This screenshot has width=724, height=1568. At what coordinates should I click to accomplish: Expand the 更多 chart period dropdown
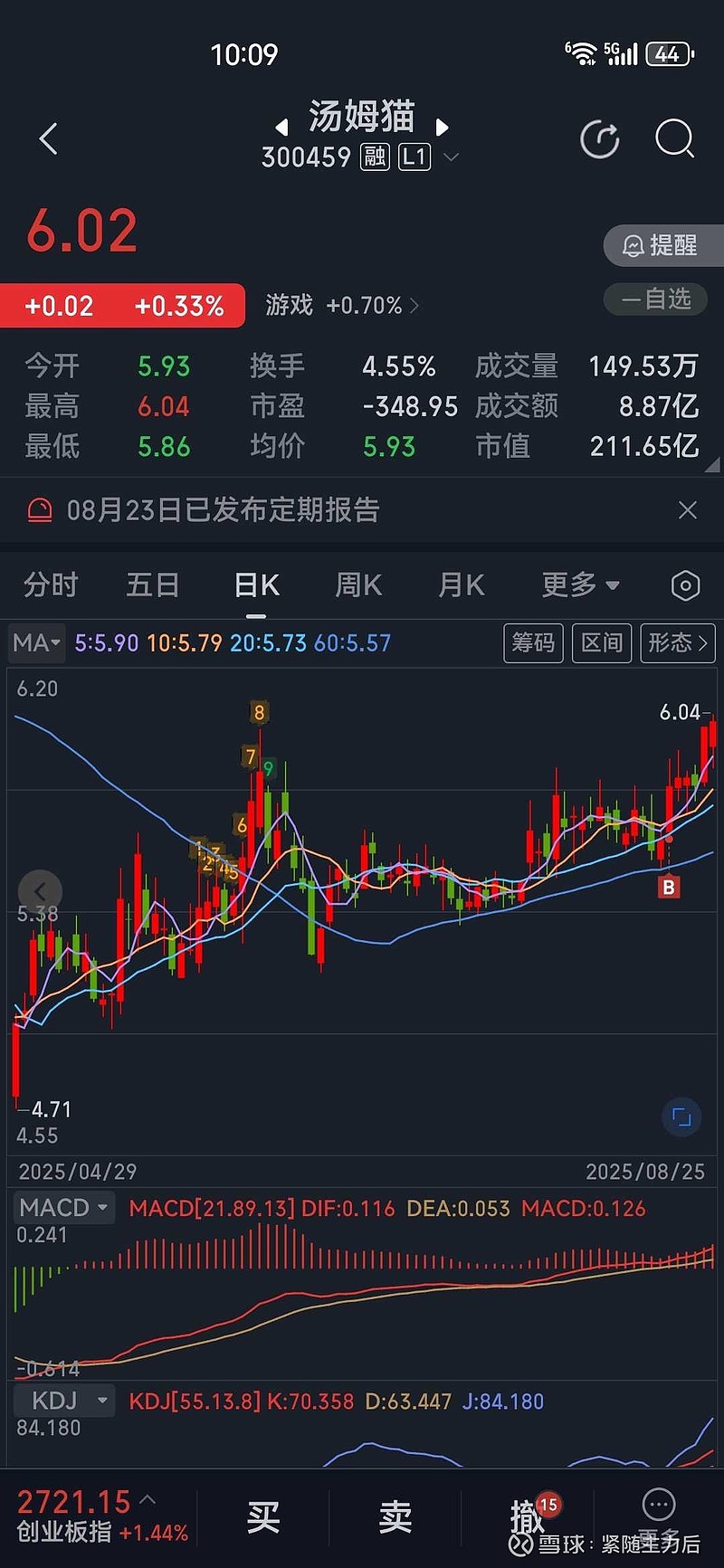point(580,585)
